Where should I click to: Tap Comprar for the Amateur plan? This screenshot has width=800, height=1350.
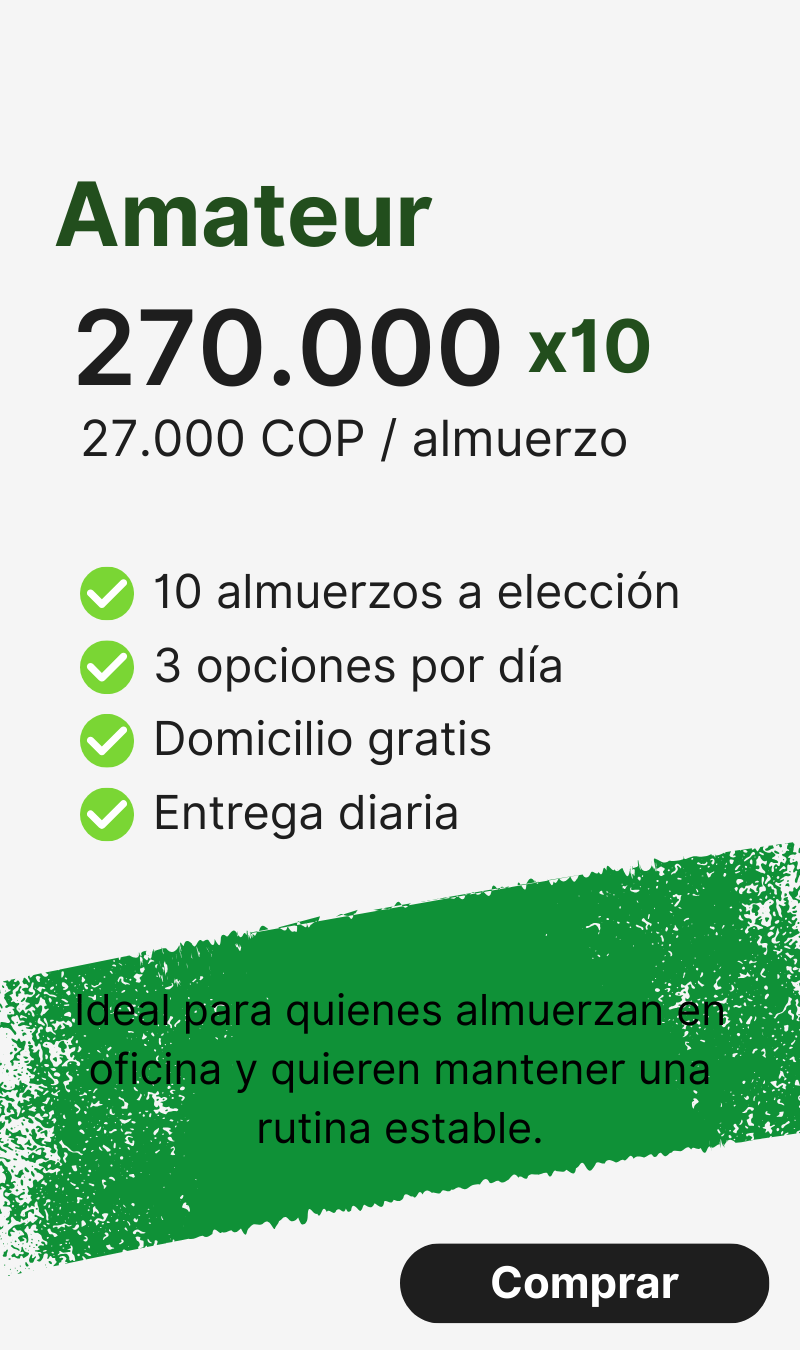click(584, 1283)
